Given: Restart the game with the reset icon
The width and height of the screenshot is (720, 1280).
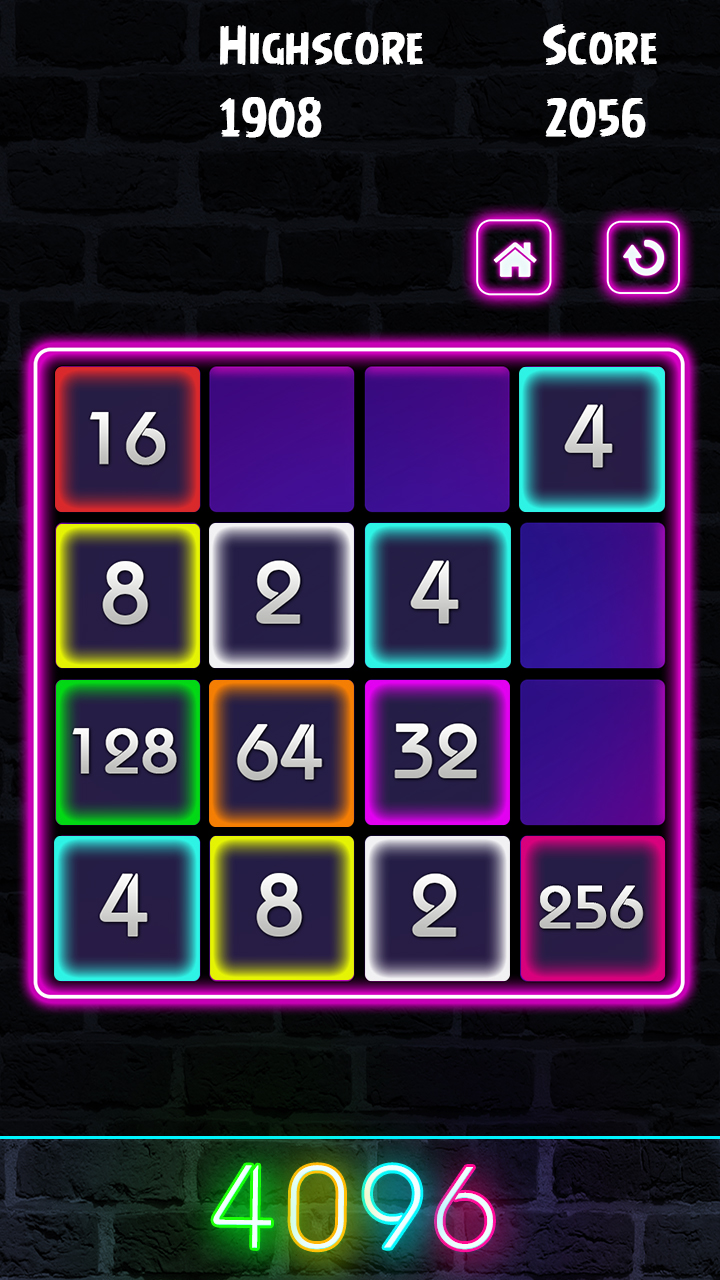Looking at the screenshot, I should pos(643,258).
